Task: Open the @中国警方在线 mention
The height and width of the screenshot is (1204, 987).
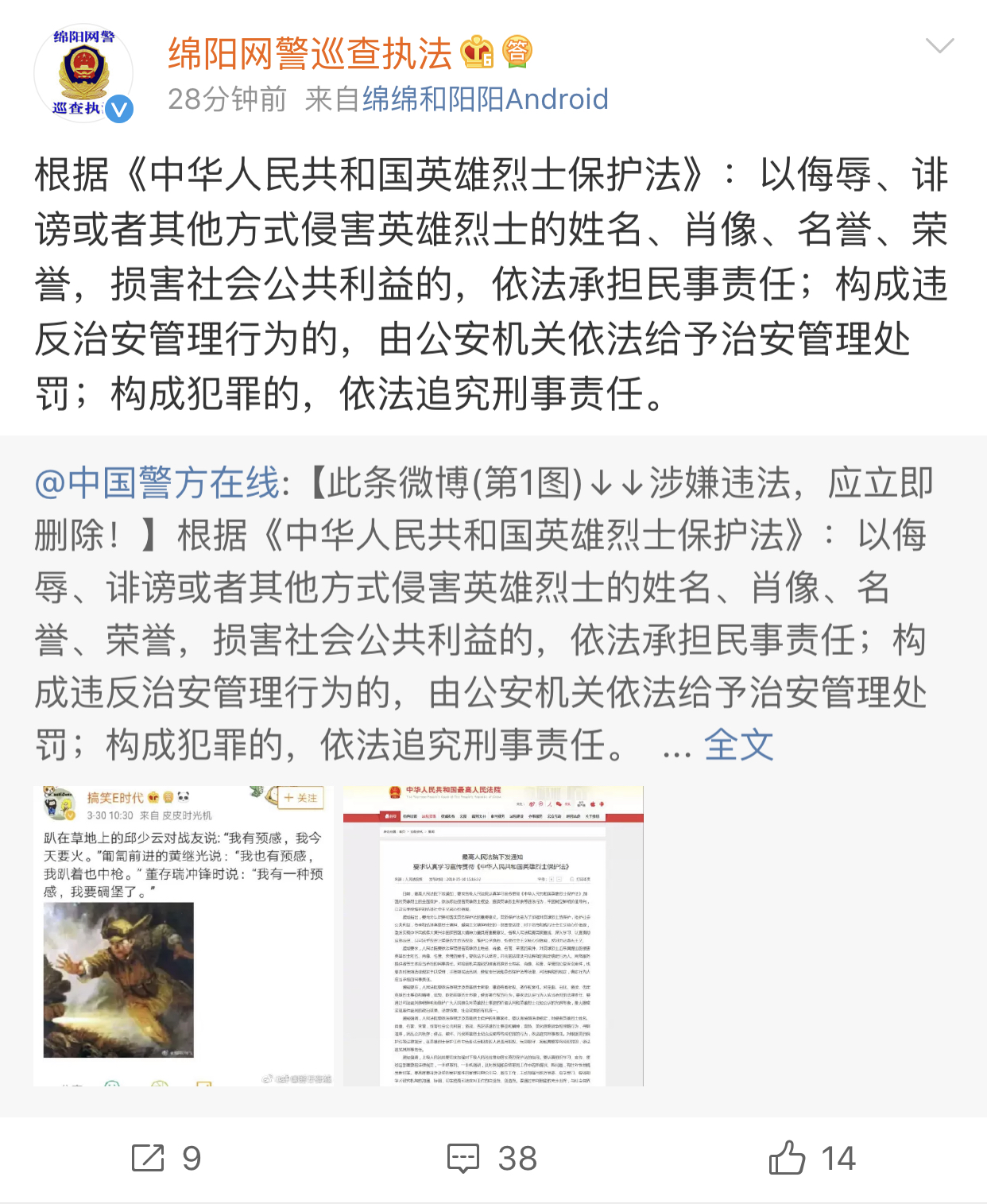Action: click(157, 483)
